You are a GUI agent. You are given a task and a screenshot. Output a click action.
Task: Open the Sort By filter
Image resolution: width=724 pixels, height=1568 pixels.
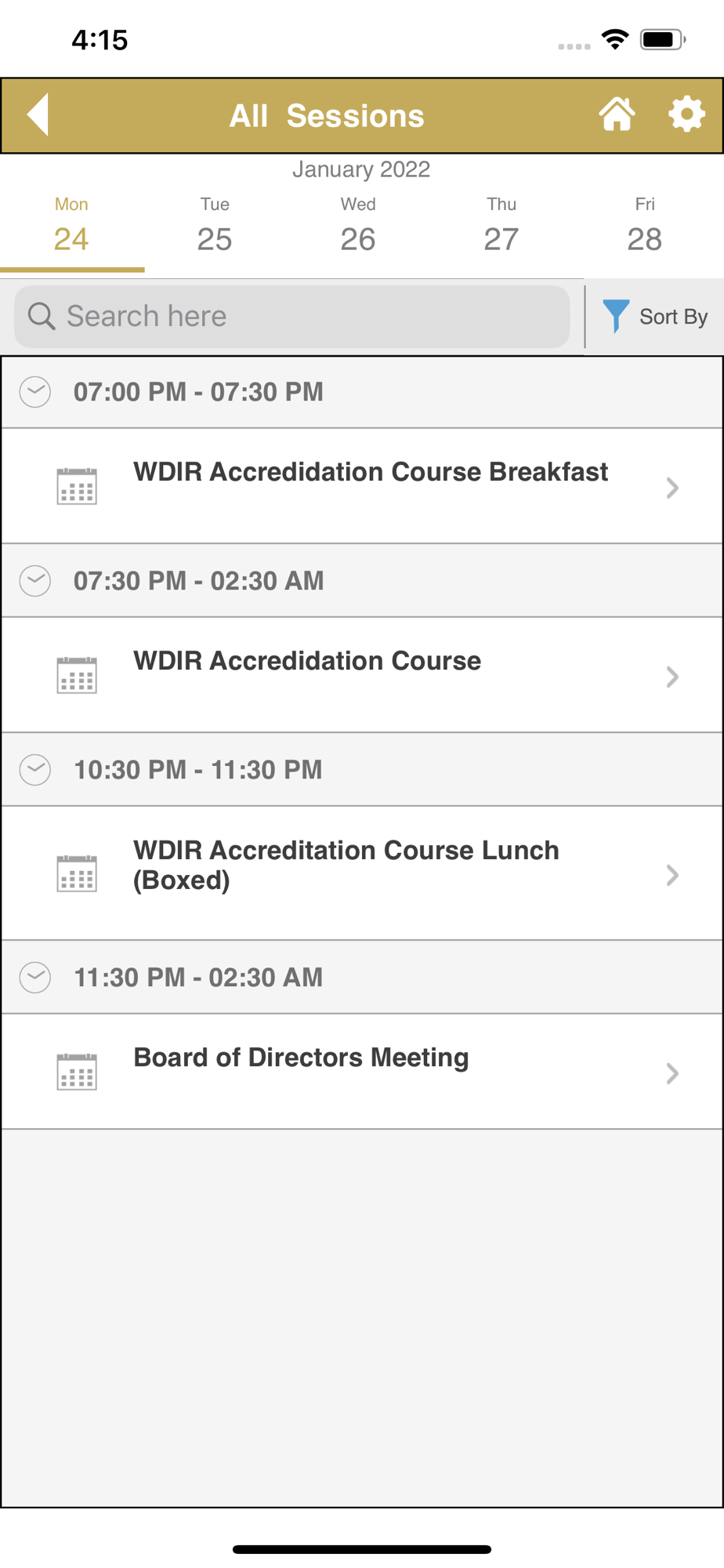[656, 317]
